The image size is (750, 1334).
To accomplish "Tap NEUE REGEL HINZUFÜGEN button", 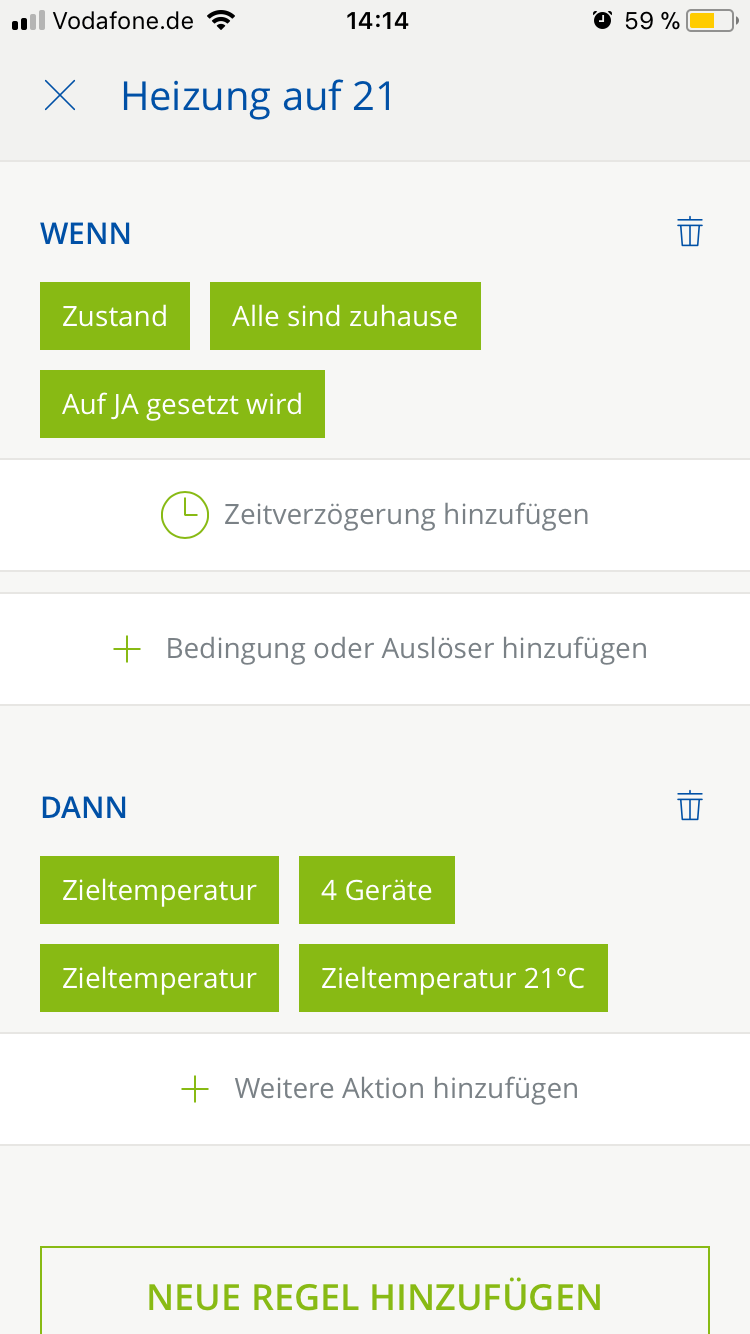I will [x=375, y=1296].
